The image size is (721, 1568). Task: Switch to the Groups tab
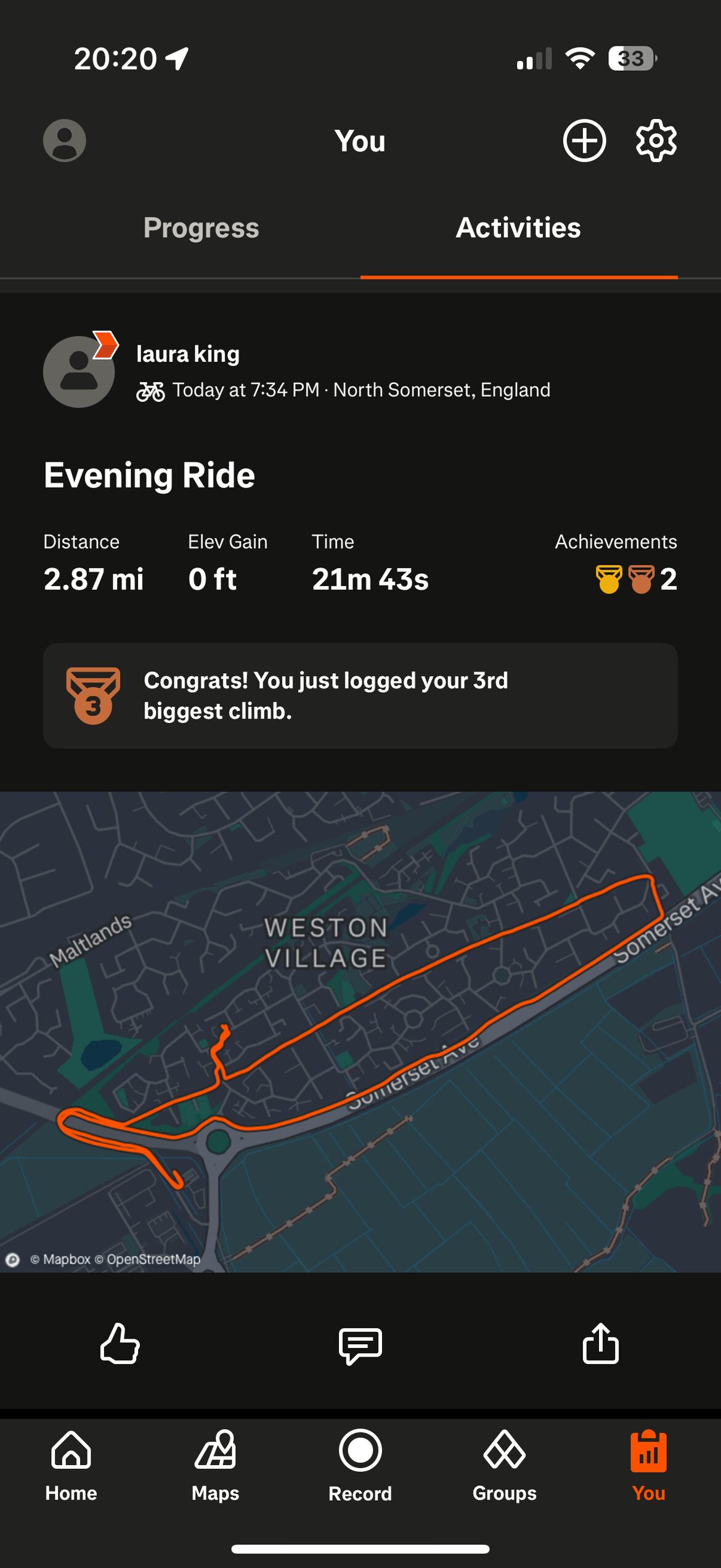click(504, 1466)
